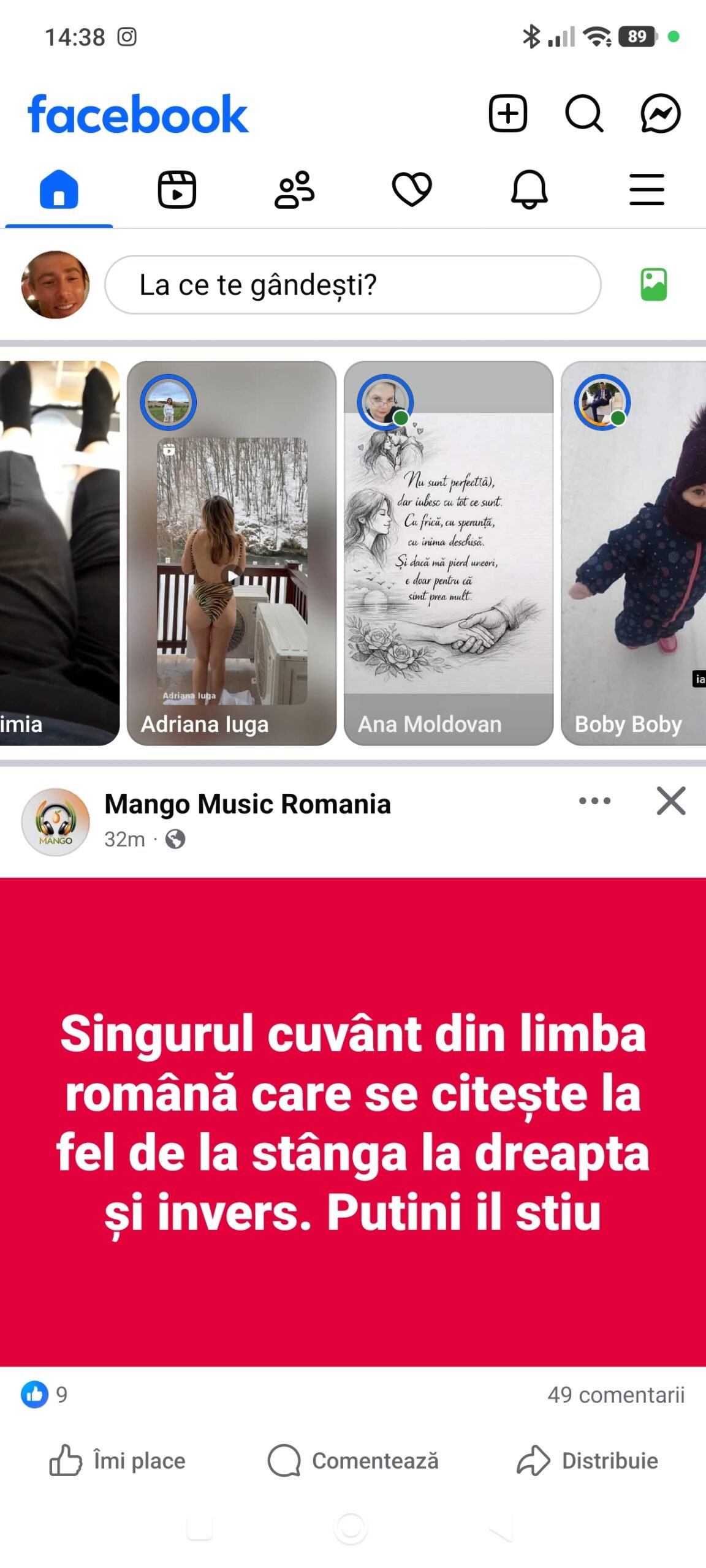Add a photo with the green gallery icon

tap(653, 285)
